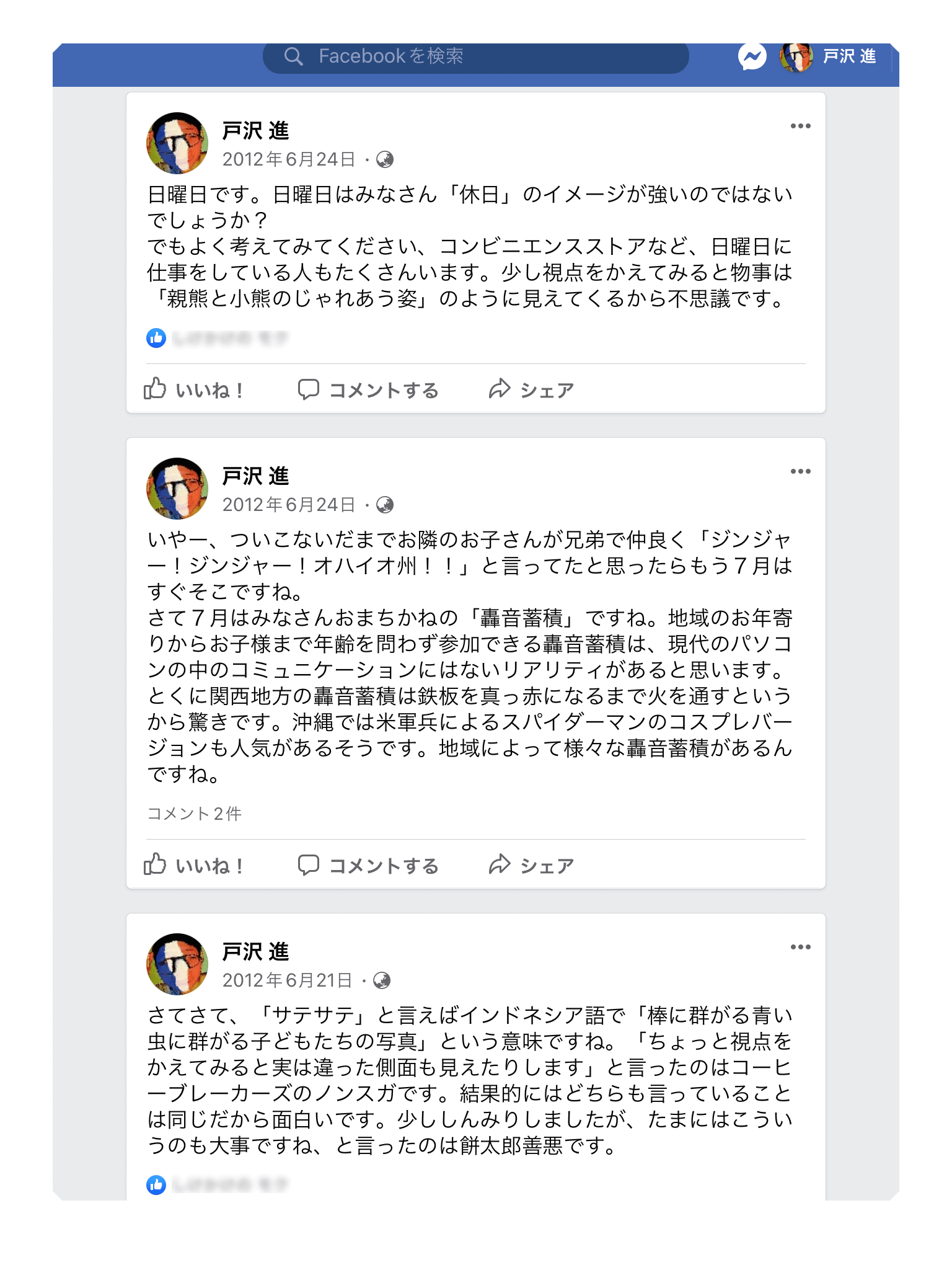Like the 日曜日です post
Viewport: 952px width, 1270px height.
point(194,390)
